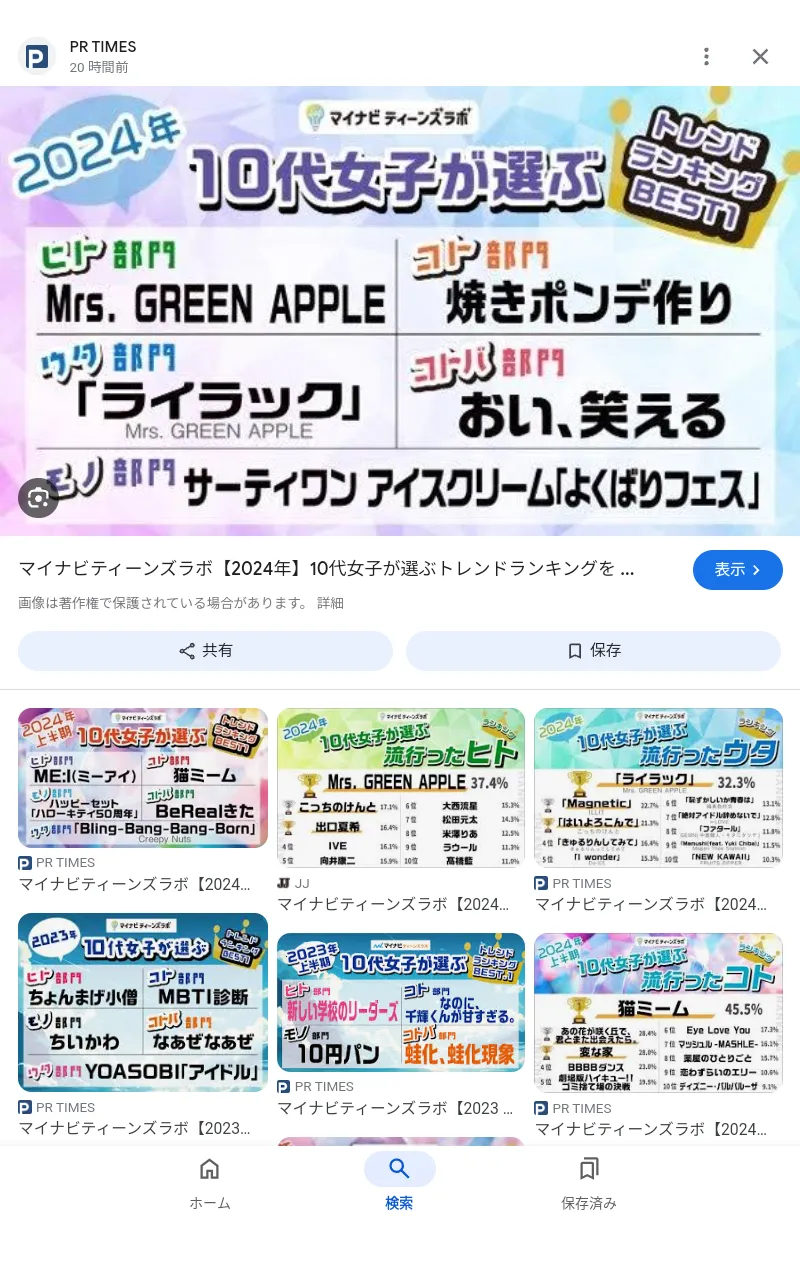Open the 2023 first-half 10円パン ranking thumbnail
Image resolution: width=800 pixels, height=1280 pixels.
click(x=401, y=1002)
